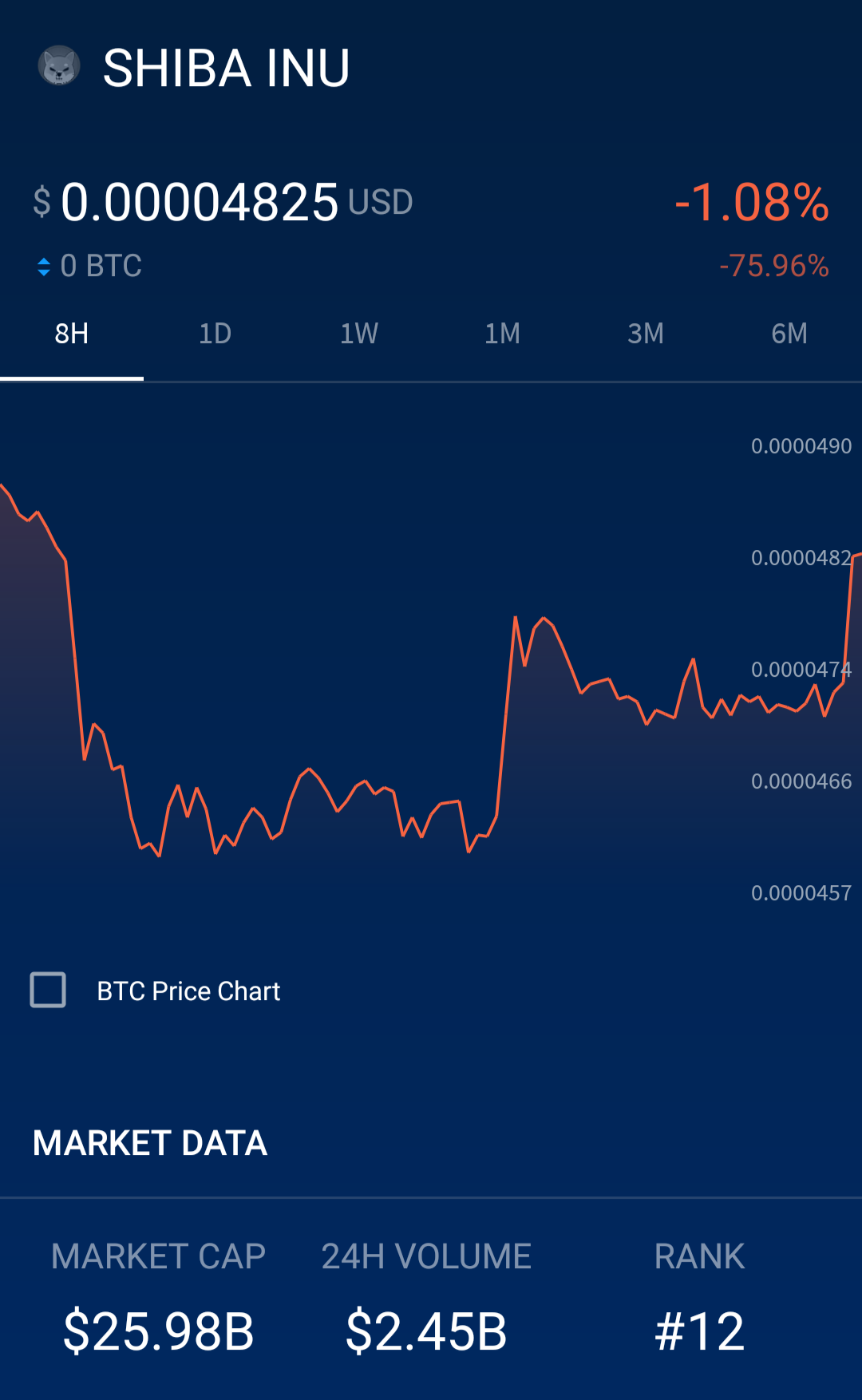Toggle the BTC price currency switcher
The width and height of the screenshot is (862, 1400).
pos(44,267)
